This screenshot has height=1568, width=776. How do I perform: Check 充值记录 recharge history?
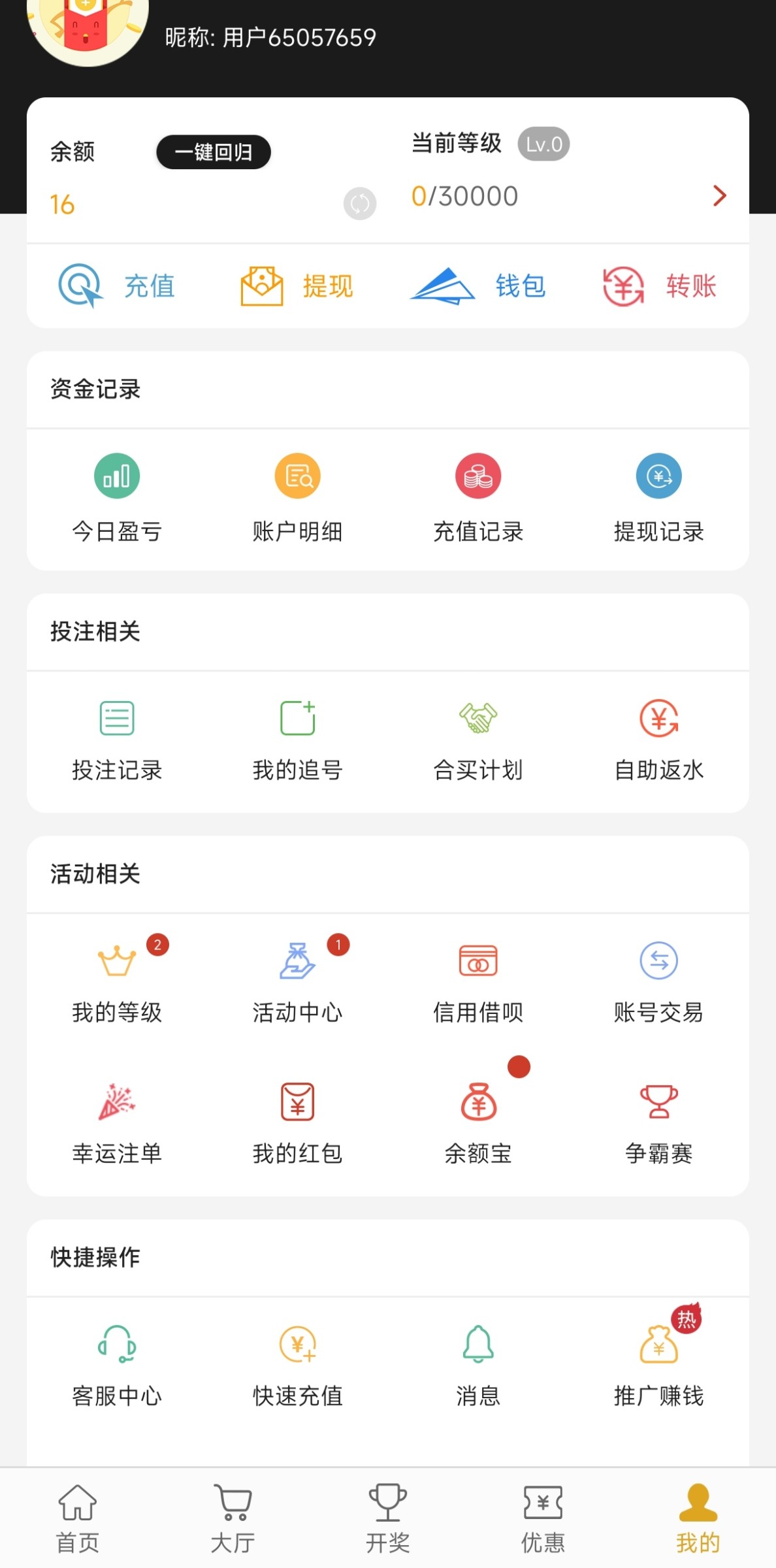point(478,498)
